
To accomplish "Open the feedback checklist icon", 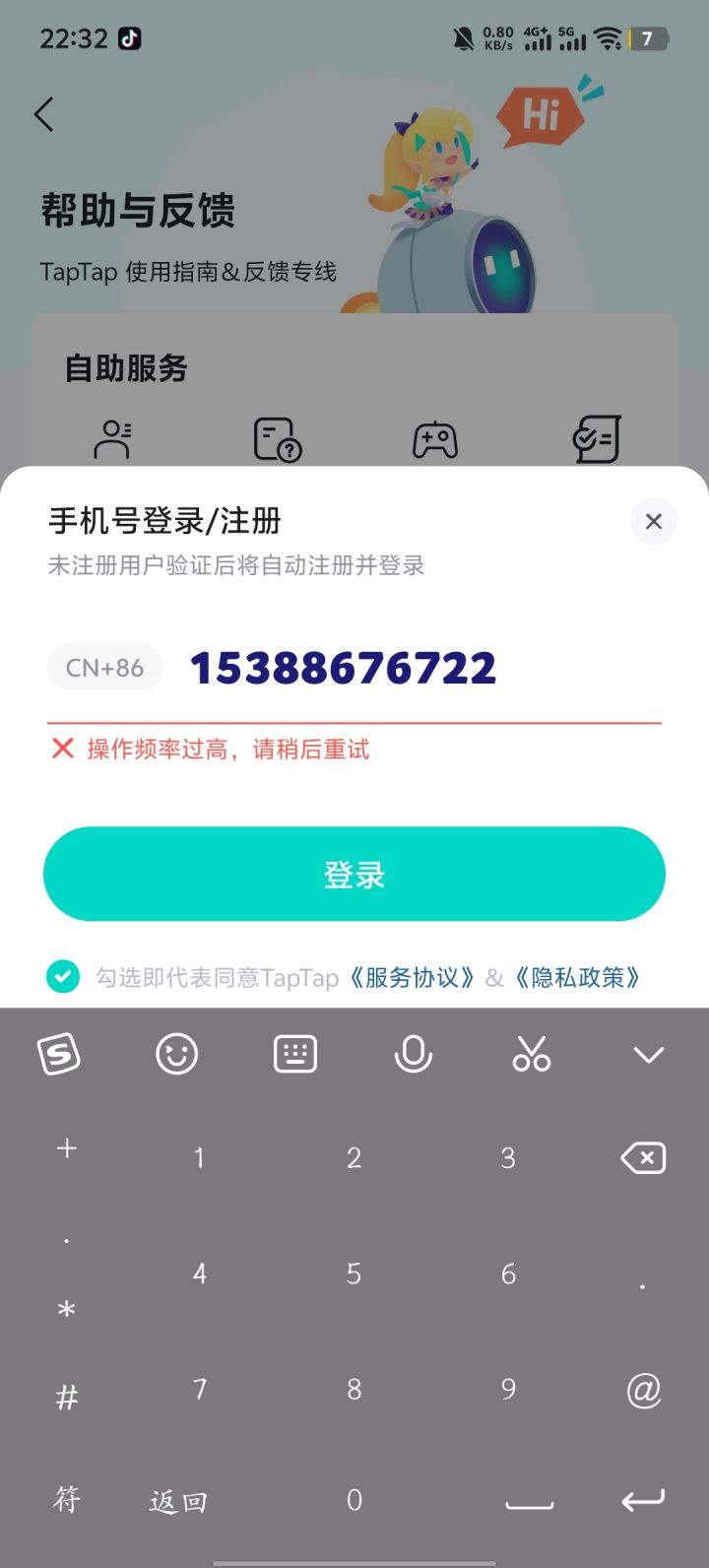I will click(x=597, y=440).
